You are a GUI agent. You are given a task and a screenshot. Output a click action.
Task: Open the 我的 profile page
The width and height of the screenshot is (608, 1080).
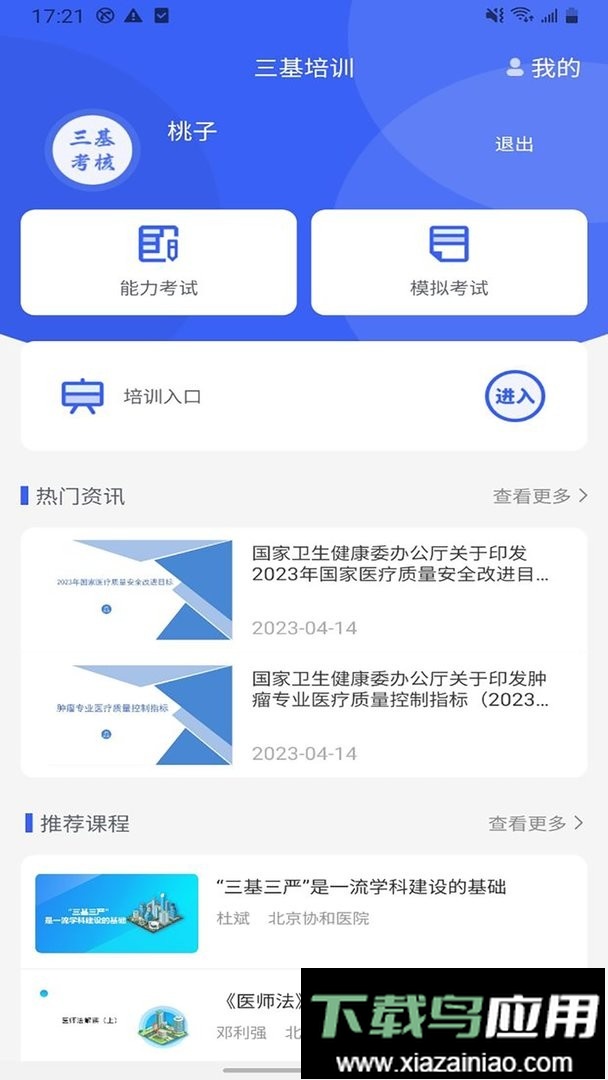(x=544, y=68)
